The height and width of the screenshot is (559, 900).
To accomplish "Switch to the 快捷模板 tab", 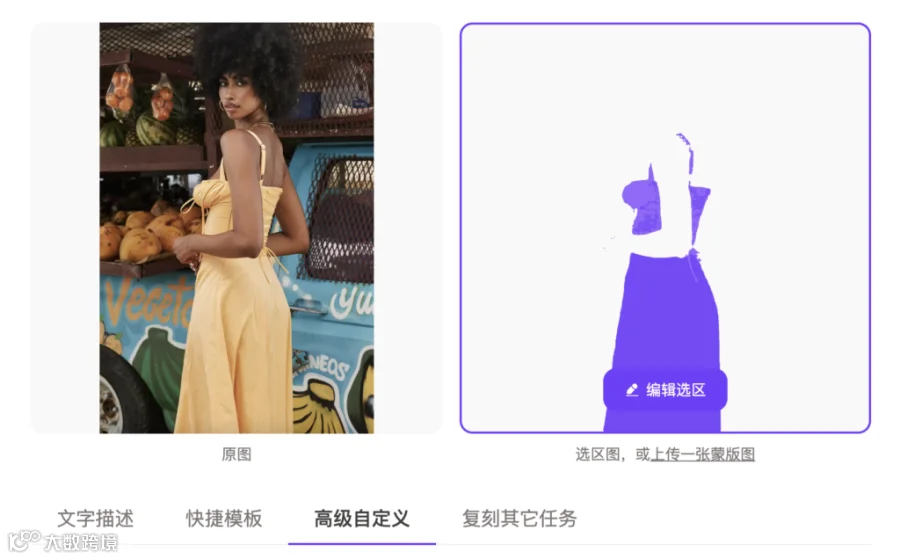I will pyautogui.click(x=224, y=518).
